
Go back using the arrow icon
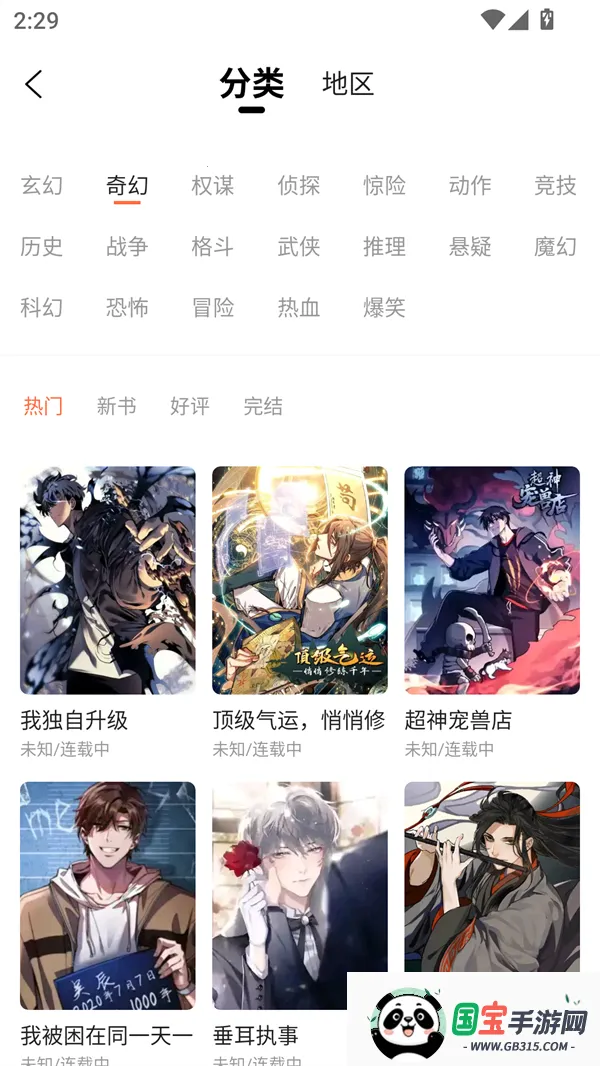pyautogui.click(x=34, y=84)
